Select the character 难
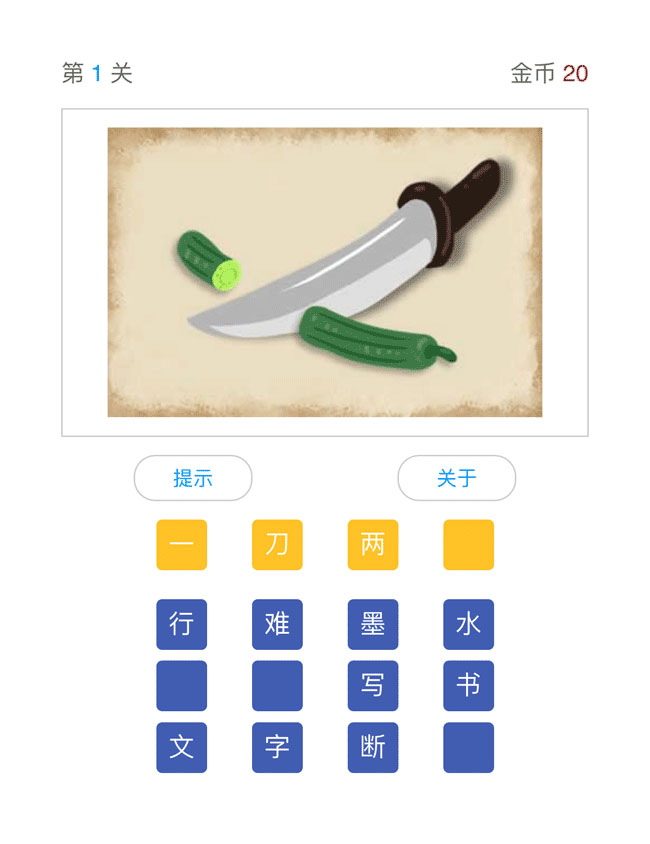Image resolution: width=650 pixels, height=844 pixels. (277, 624)
